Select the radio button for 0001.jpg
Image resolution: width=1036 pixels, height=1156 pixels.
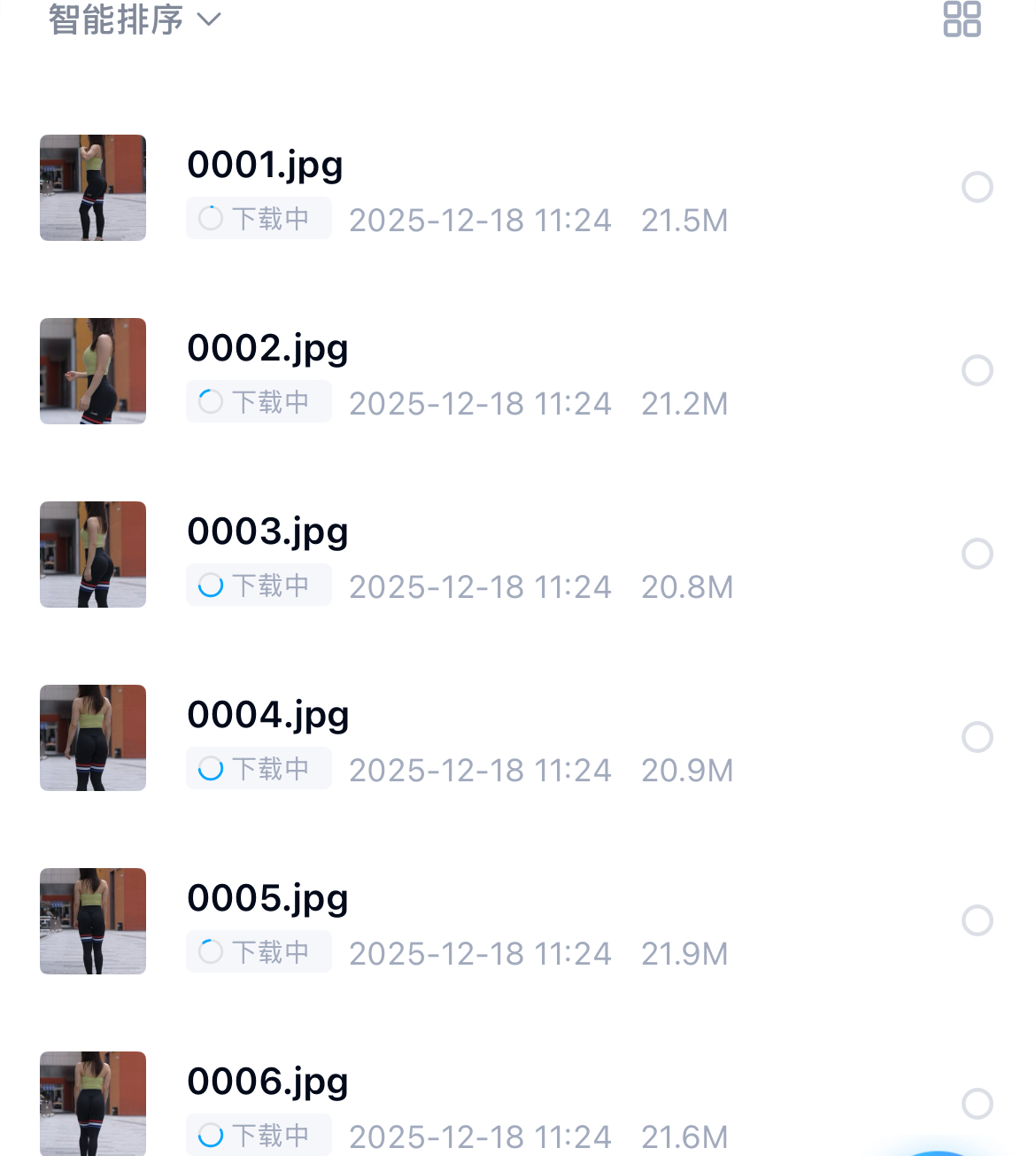[x=977, y=187]
